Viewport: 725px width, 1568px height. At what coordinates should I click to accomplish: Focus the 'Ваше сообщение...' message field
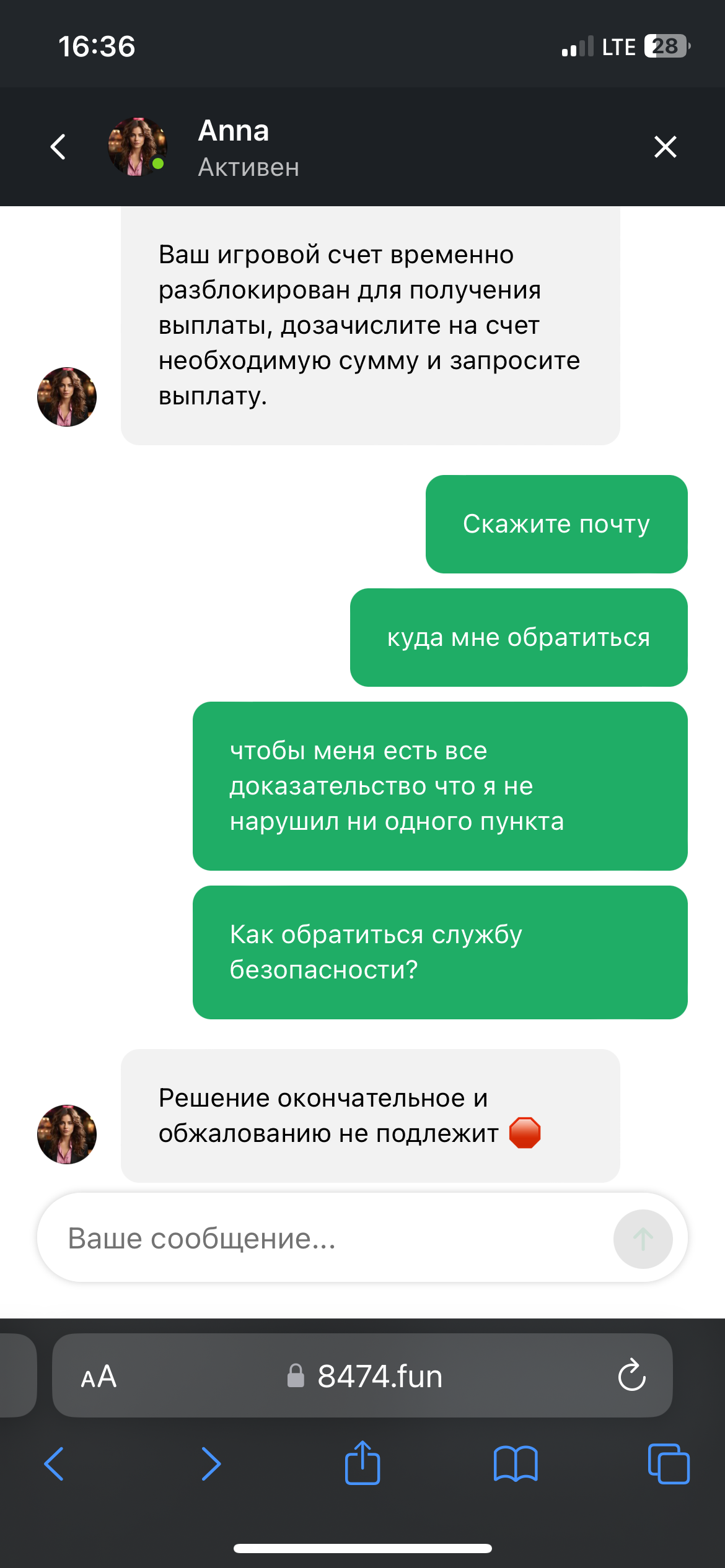322,1239
